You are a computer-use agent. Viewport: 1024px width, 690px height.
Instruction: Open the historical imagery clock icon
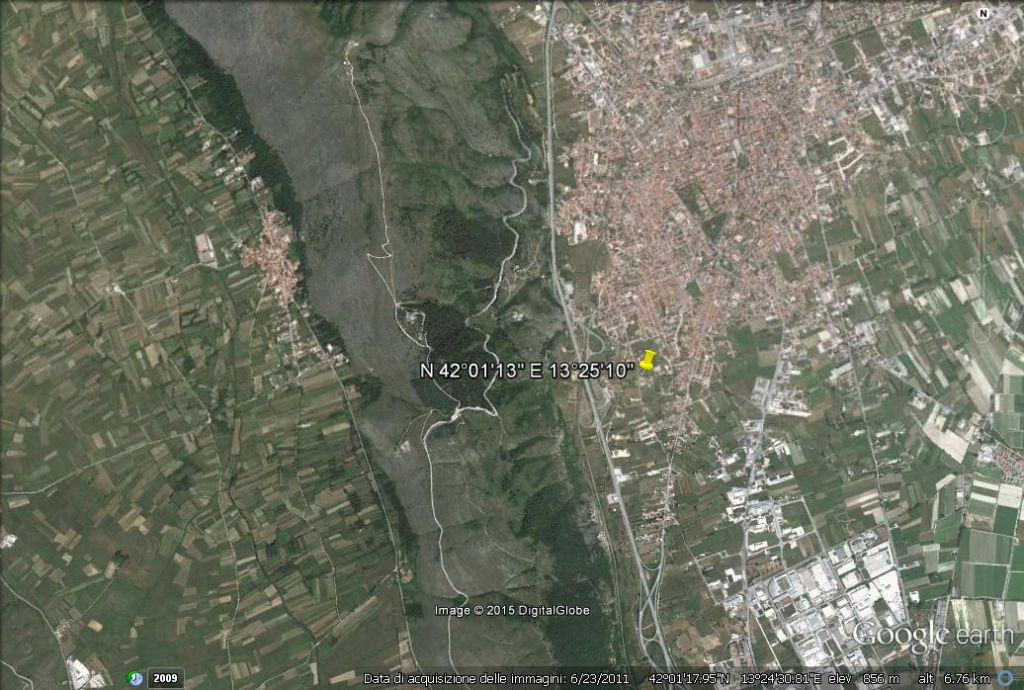136,678
